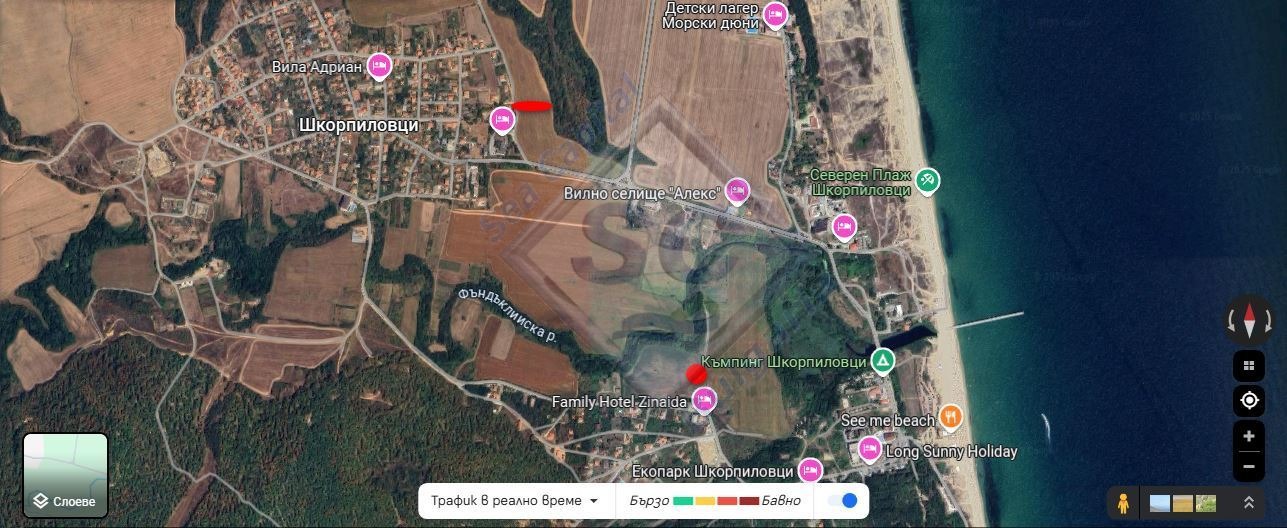Select the See me beach restaurant pin
Image resolution: width=1287 pixels, height=528 pixels.
[x=950, y=417]
